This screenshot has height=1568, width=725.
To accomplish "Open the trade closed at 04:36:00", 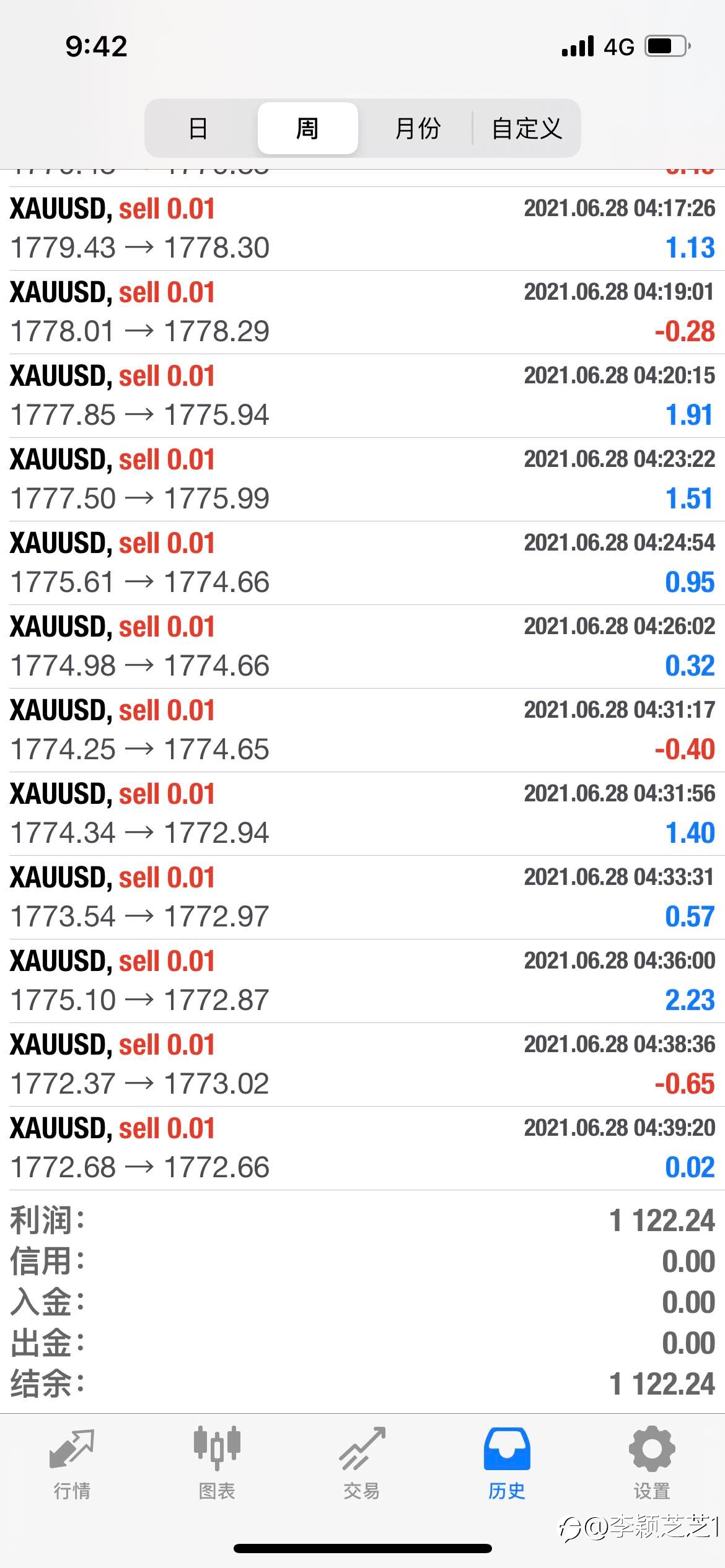I will (x=362, y=981).
